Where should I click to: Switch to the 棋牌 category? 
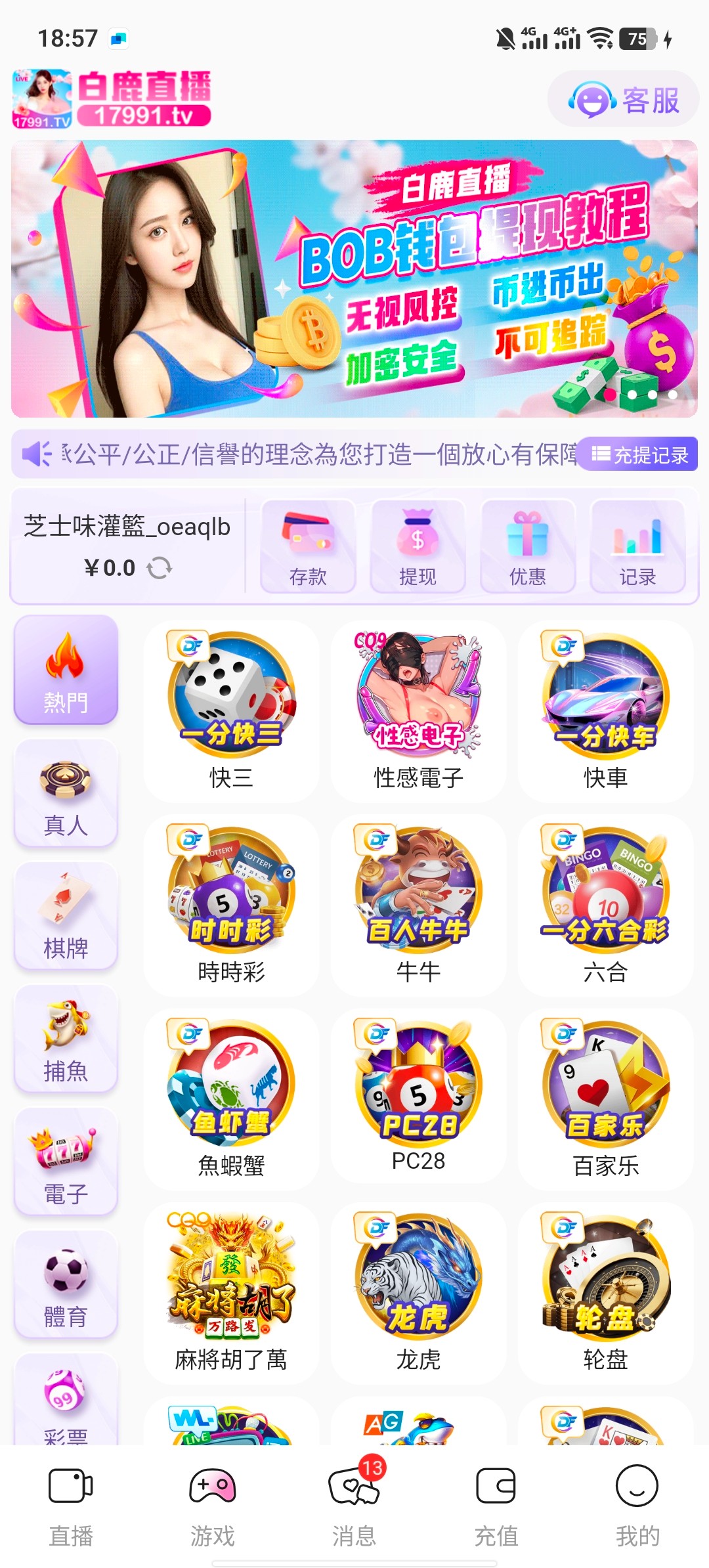pyautogui.click(x=66, y=916)
